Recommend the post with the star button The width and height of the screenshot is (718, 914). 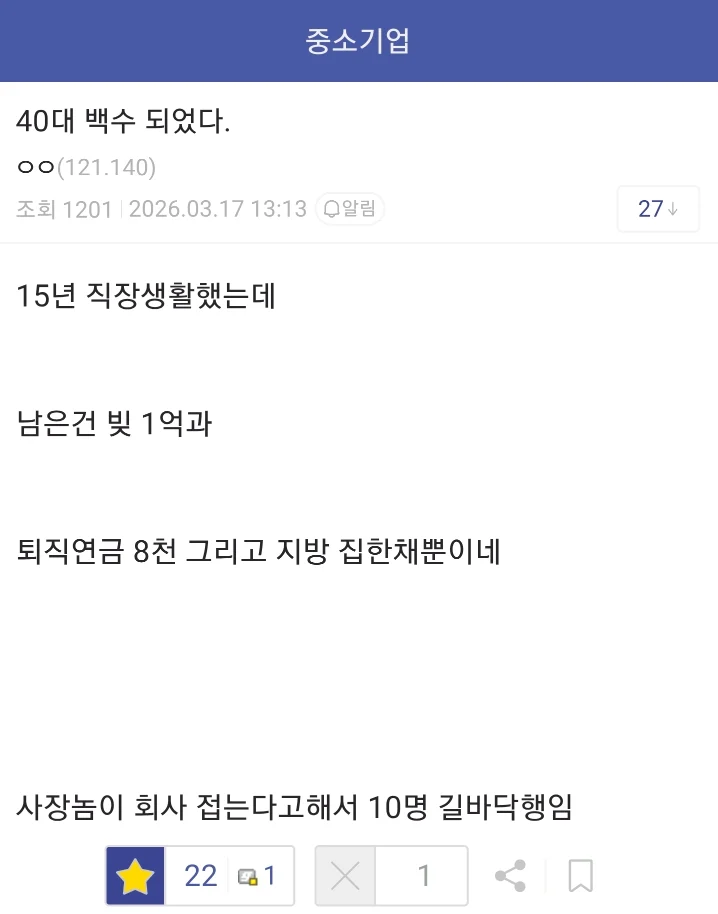pyautogui.click(x=135, y=876)
